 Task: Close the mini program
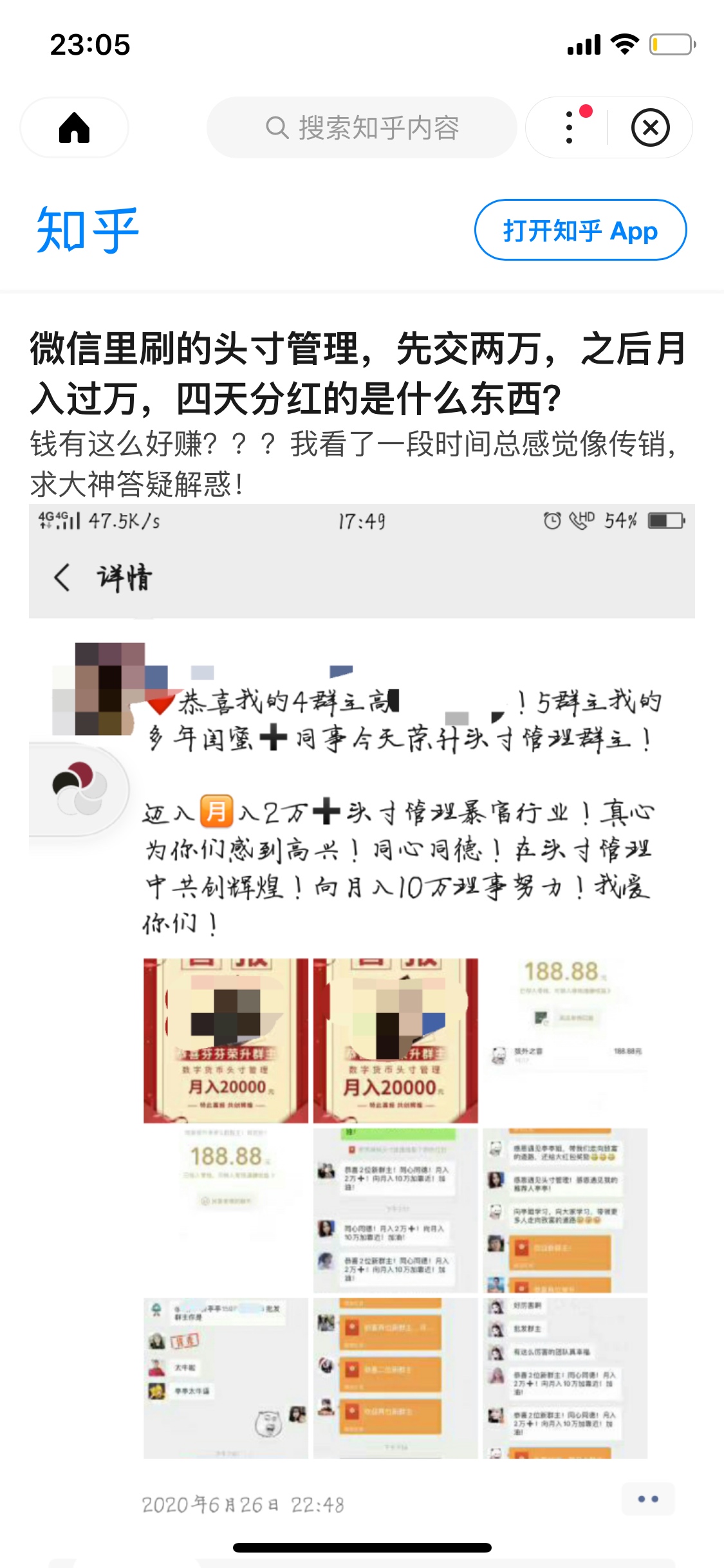tap(650, 127)
